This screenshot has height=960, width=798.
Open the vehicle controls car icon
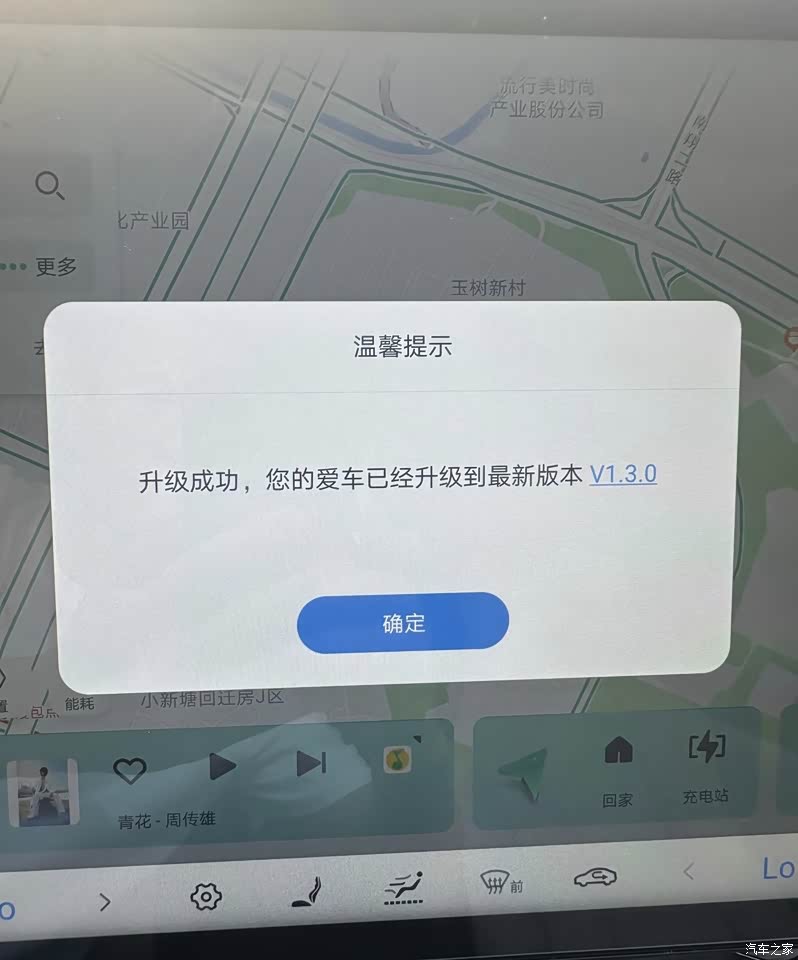coord(594,878)
